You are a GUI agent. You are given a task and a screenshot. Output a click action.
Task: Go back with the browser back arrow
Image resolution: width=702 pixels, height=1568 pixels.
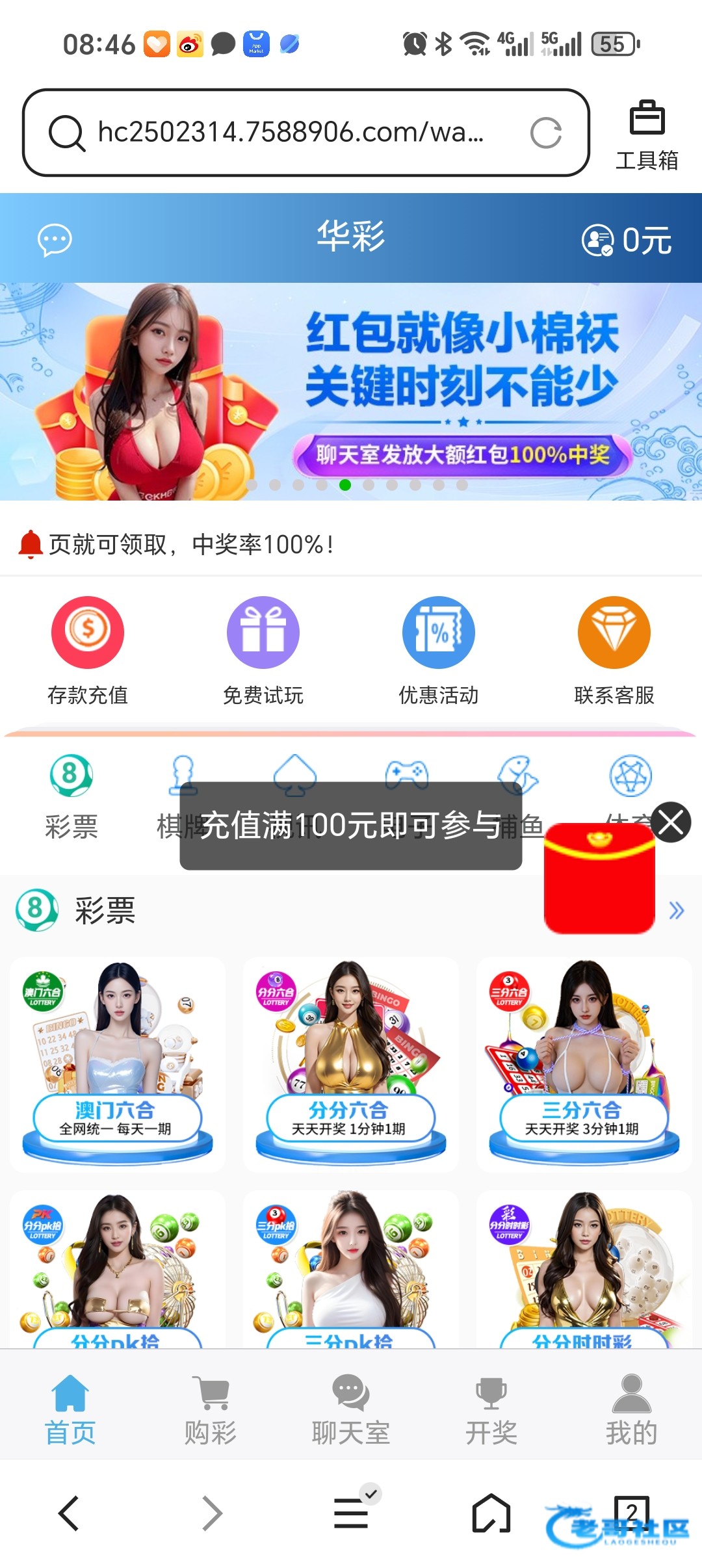click(69, 1513)
